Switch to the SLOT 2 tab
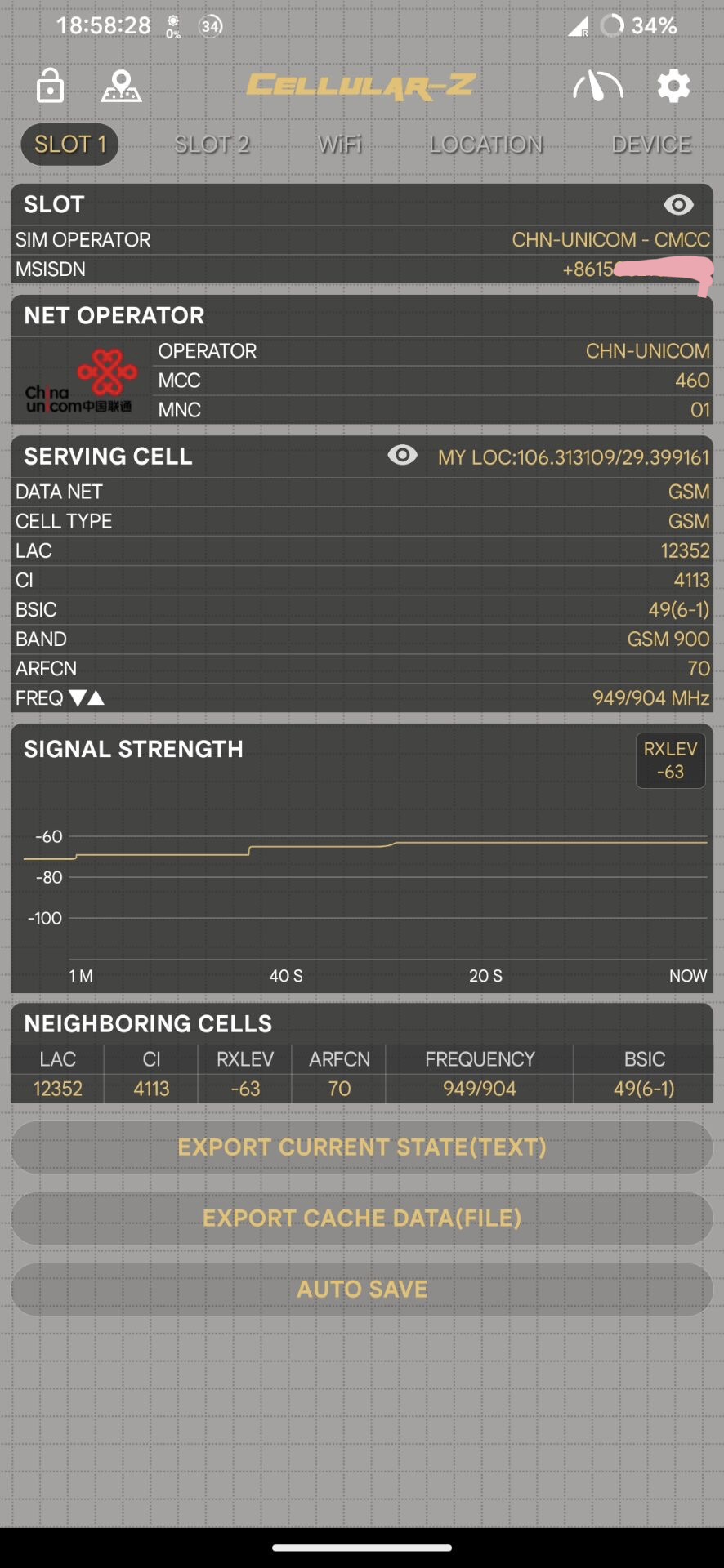This screenshot has width=724, height=1568. tap(212, 145)
